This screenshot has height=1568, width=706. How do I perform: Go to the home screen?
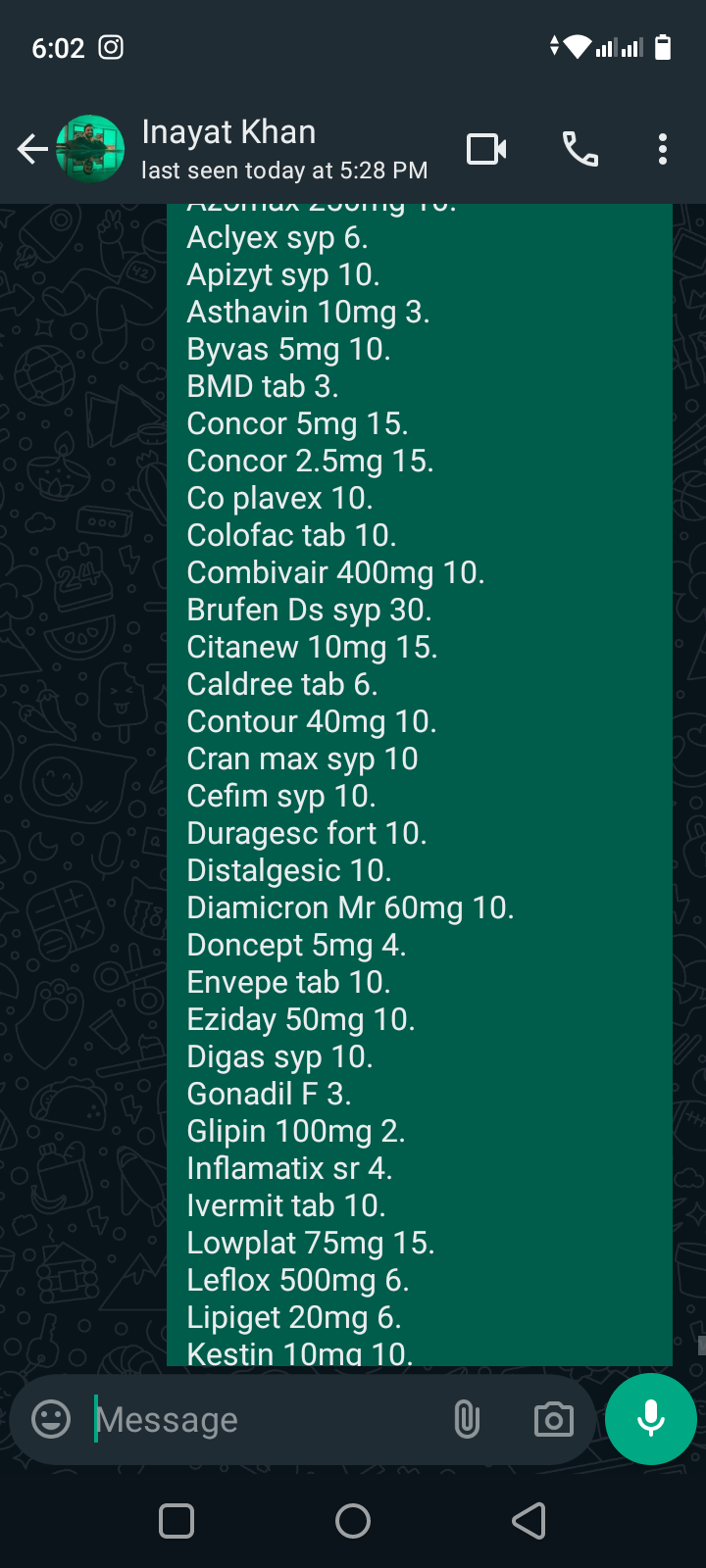(x=353, y=1521)
